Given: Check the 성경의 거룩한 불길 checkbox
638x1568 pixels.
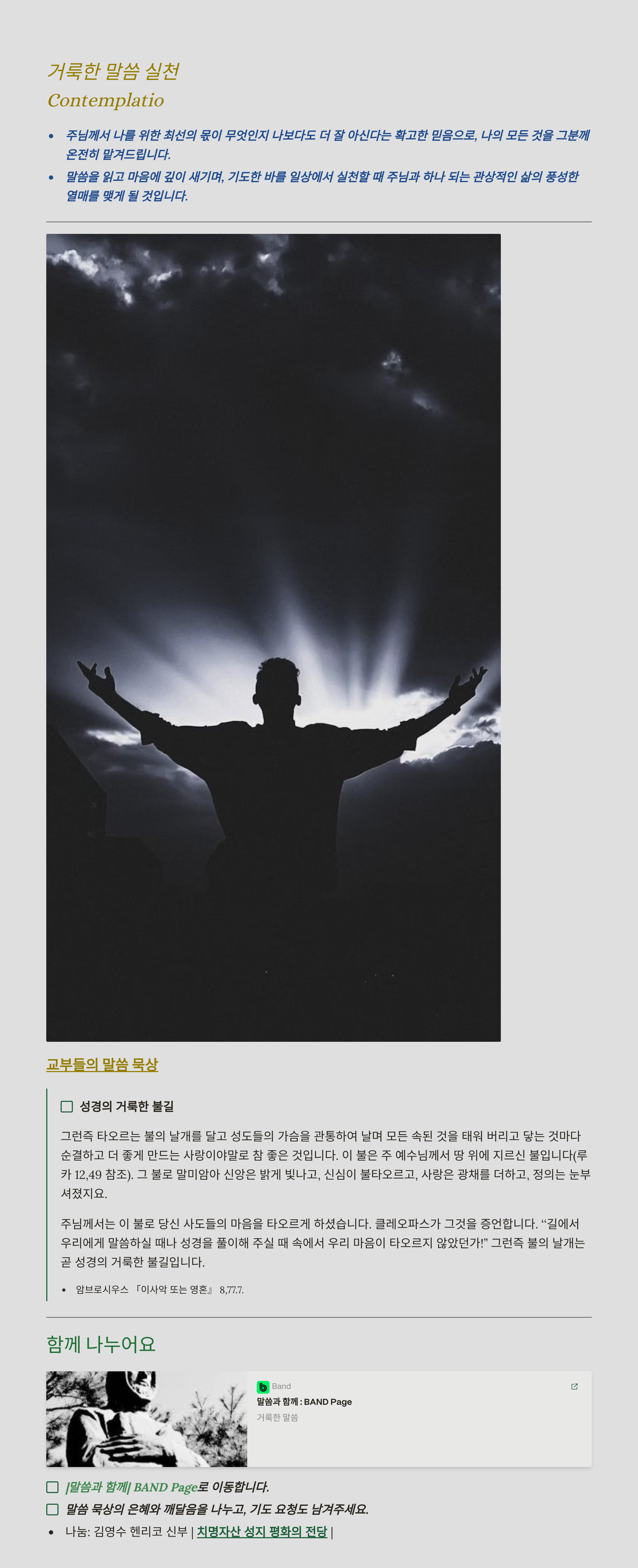Looking at the screenshot, I should coord(67,1106).
